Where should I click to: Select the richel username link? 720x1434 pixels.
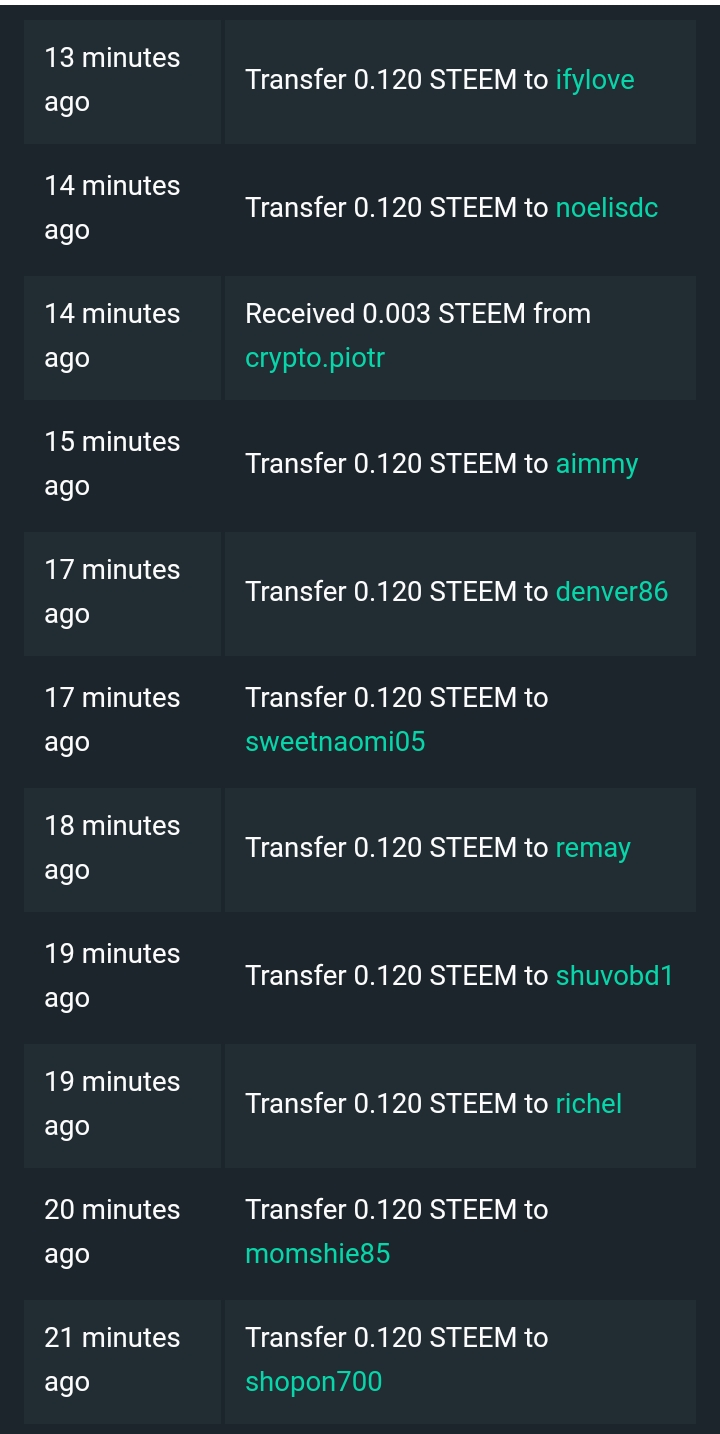[589, 1104]
